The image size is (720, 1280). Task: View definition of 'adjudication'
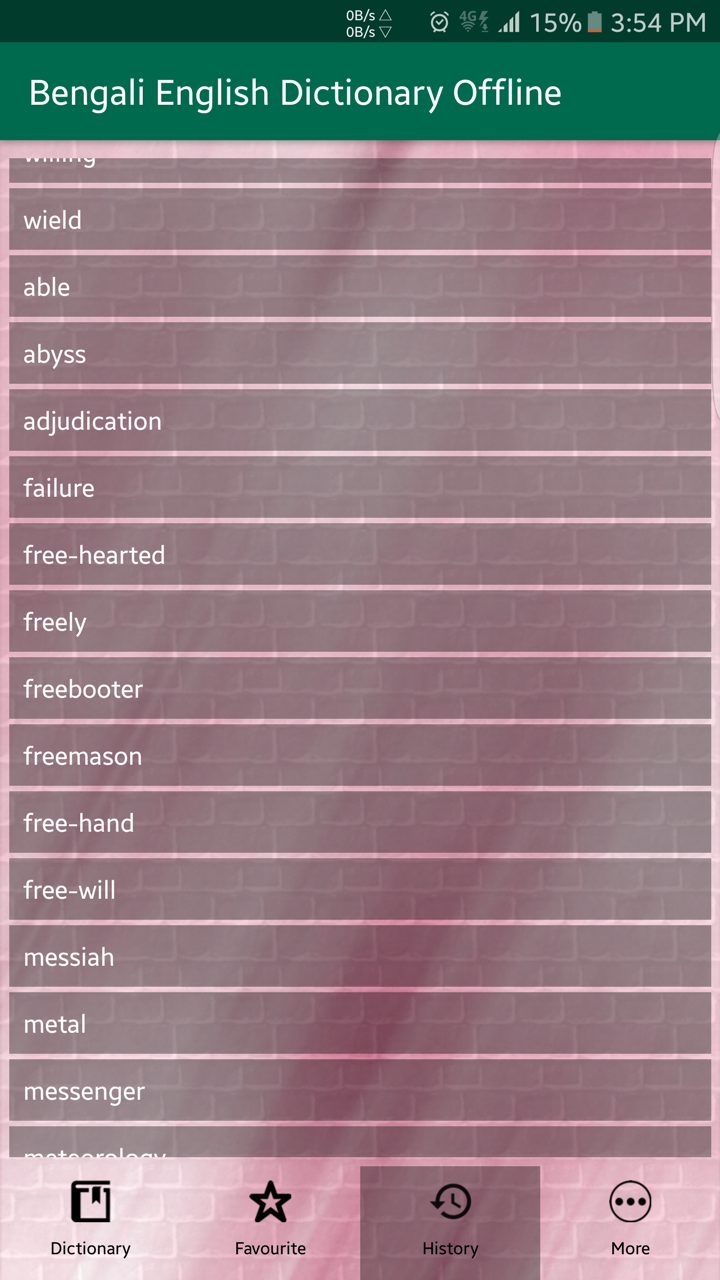(x=360, y=421)
